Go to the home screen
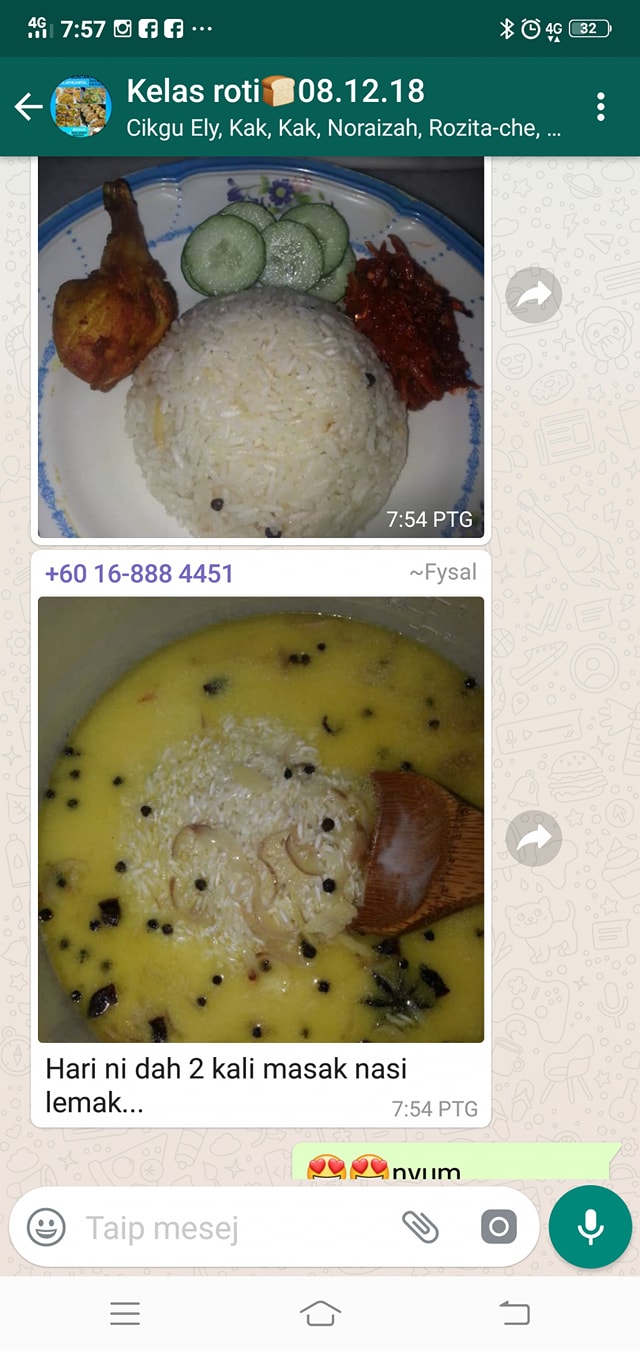This screenshot has height=1351, width=640. click(320, 1314)
